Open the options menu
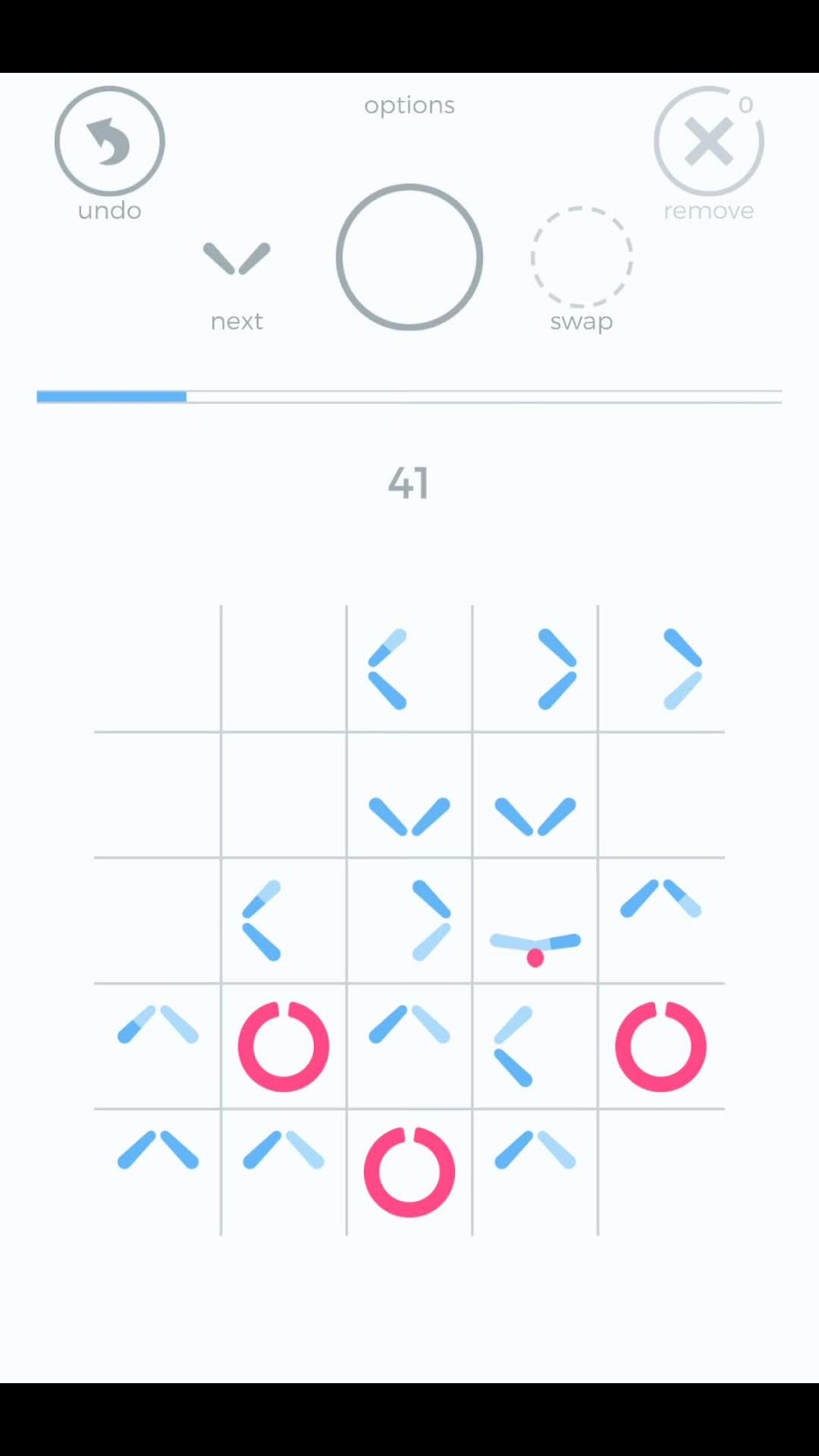 pyautogui.click(x=409, y=106)
